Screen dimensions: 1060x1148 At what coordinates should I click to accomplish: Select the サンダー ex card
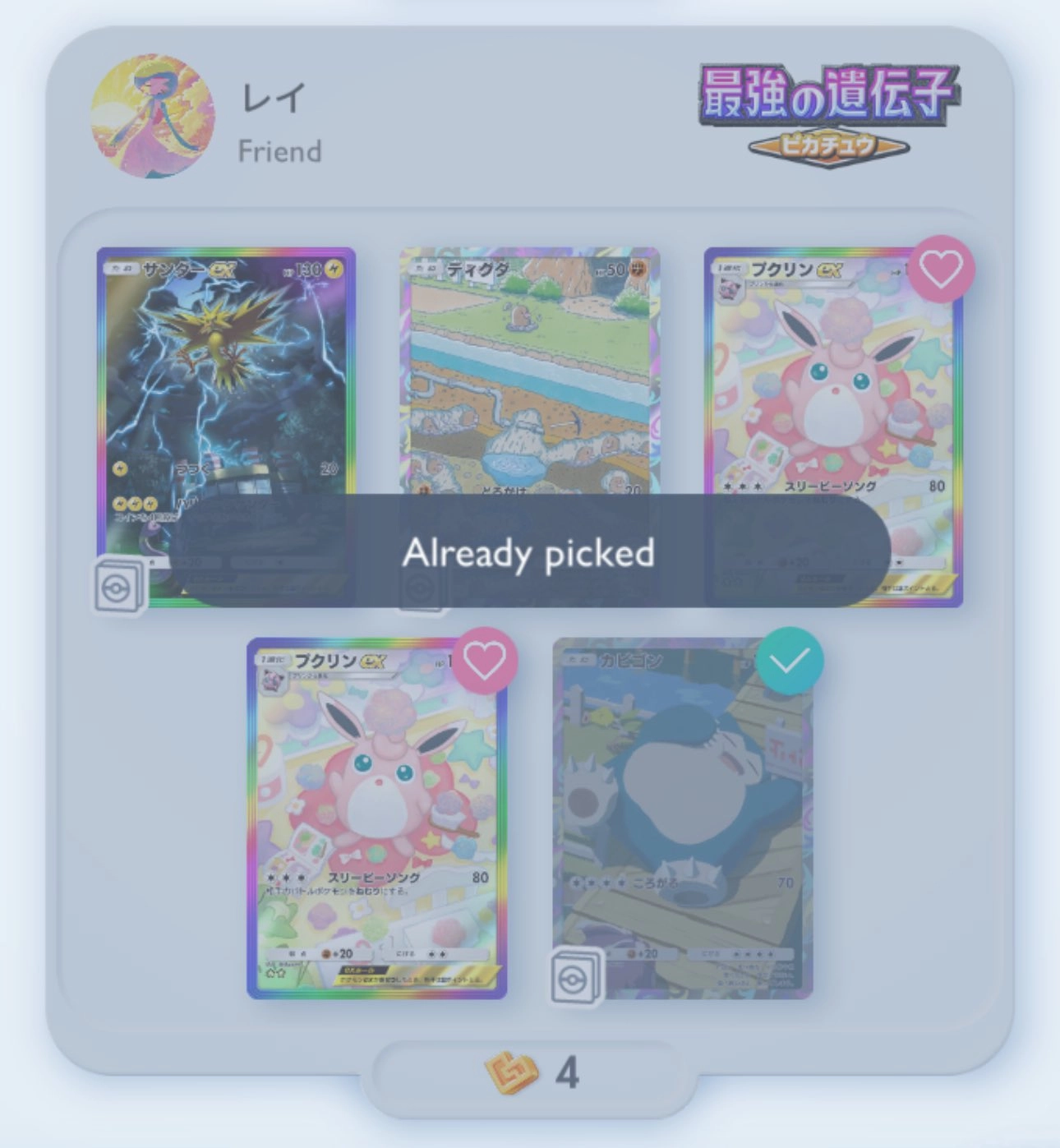[226, 378]
